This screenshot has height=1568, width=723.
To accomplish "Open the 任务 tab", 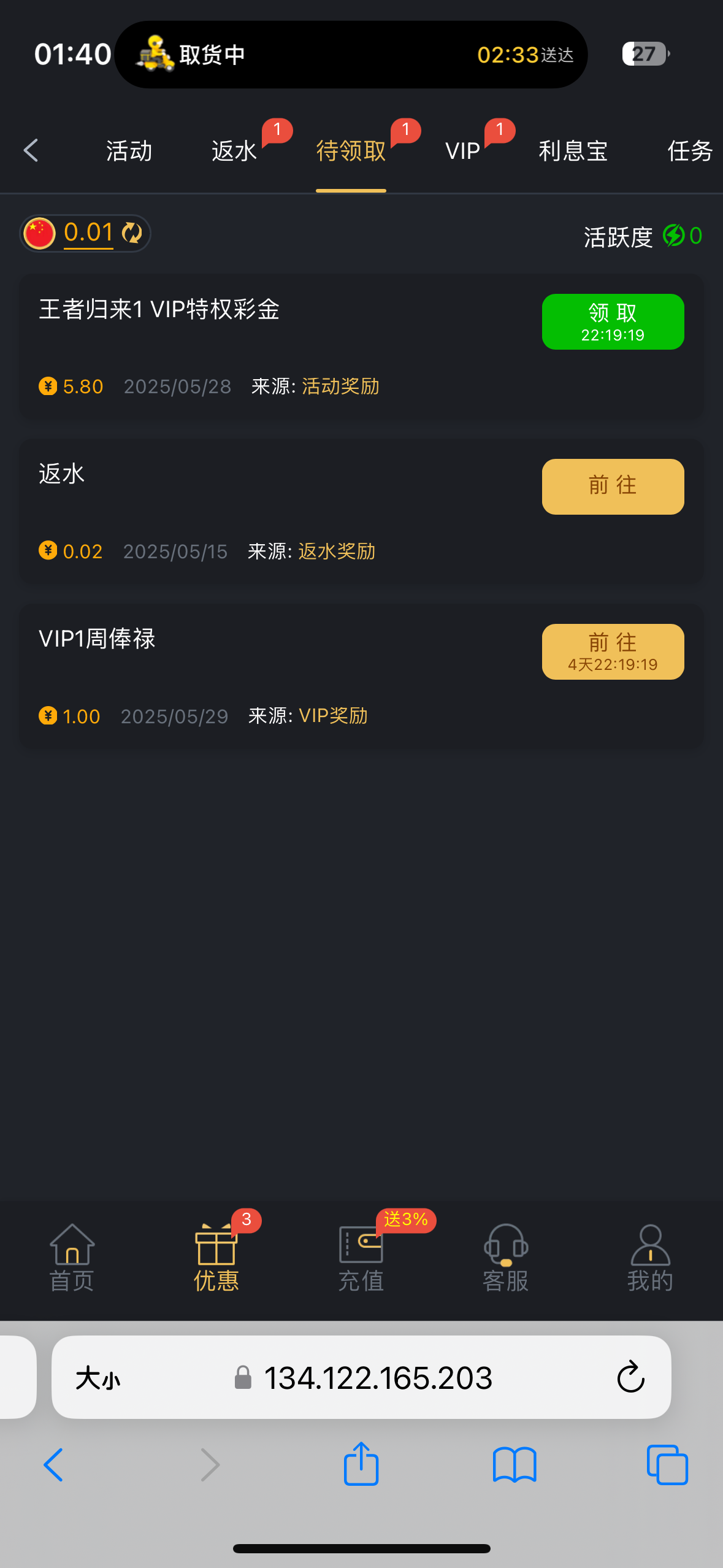I will pyautogui.click(x=689, y=151).
